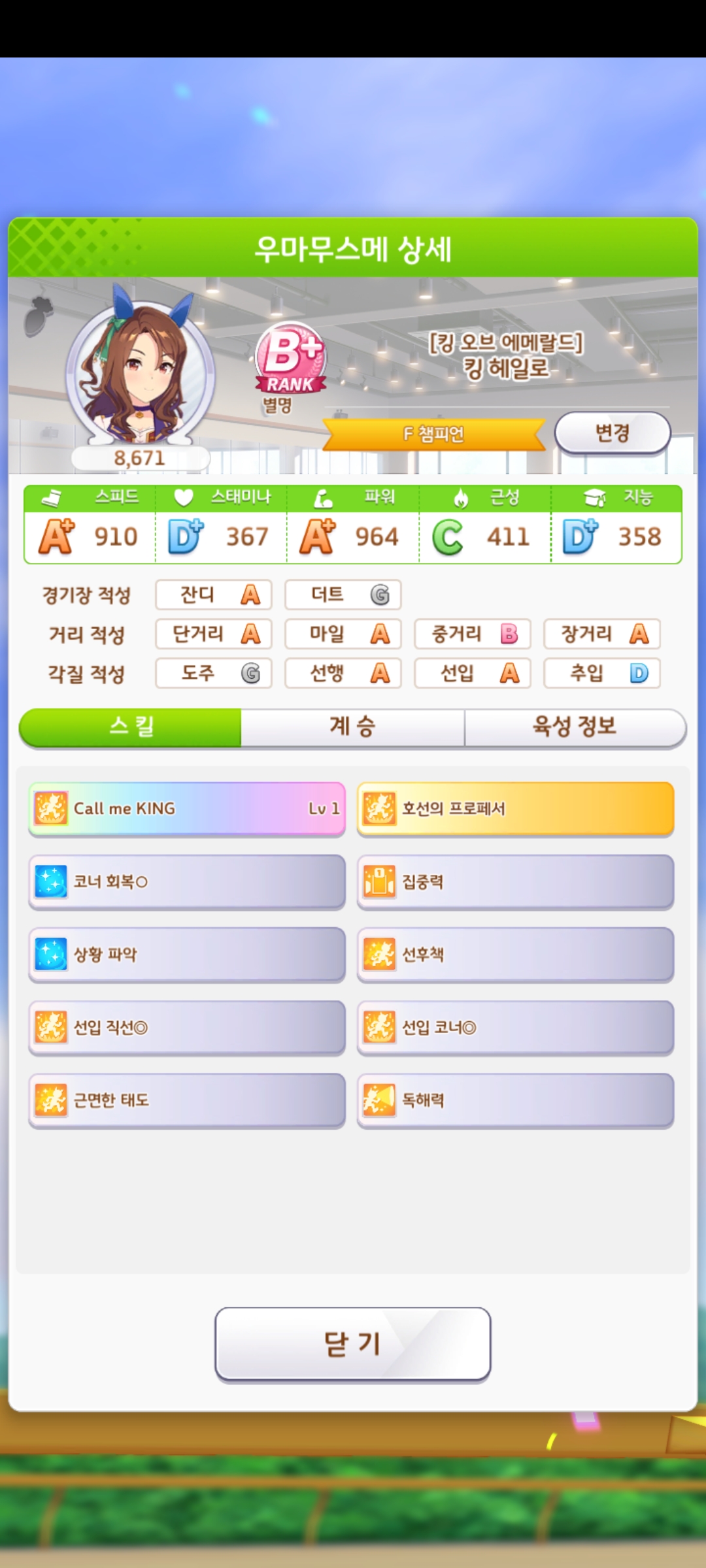Image resolution: width=706 pixels, height=1568 pixels.
Task: View the 코너 회복○ skill info
Action: point(187,882)
